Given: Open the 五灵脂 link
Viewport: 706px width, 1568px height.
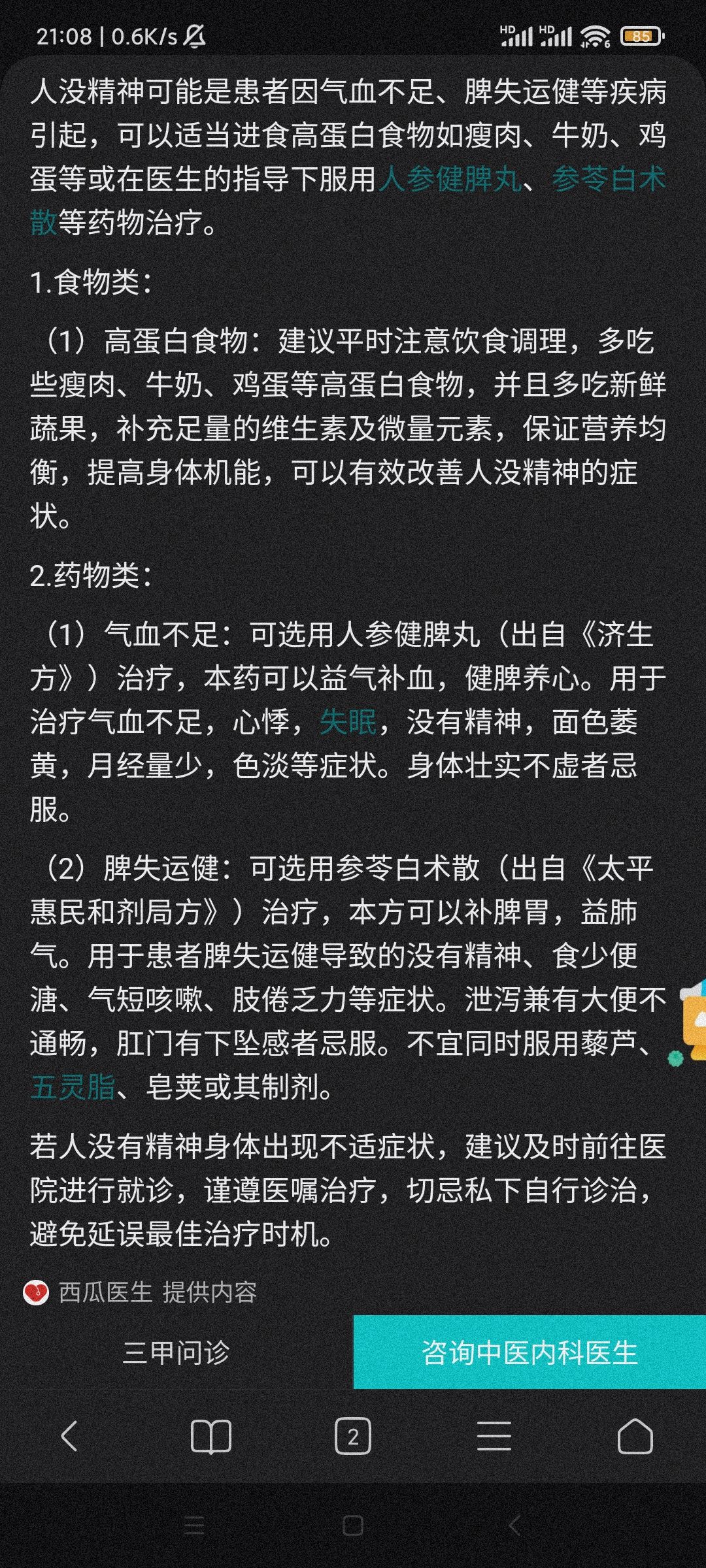Looking at the screenshot, I should [x=73, y=1088].
